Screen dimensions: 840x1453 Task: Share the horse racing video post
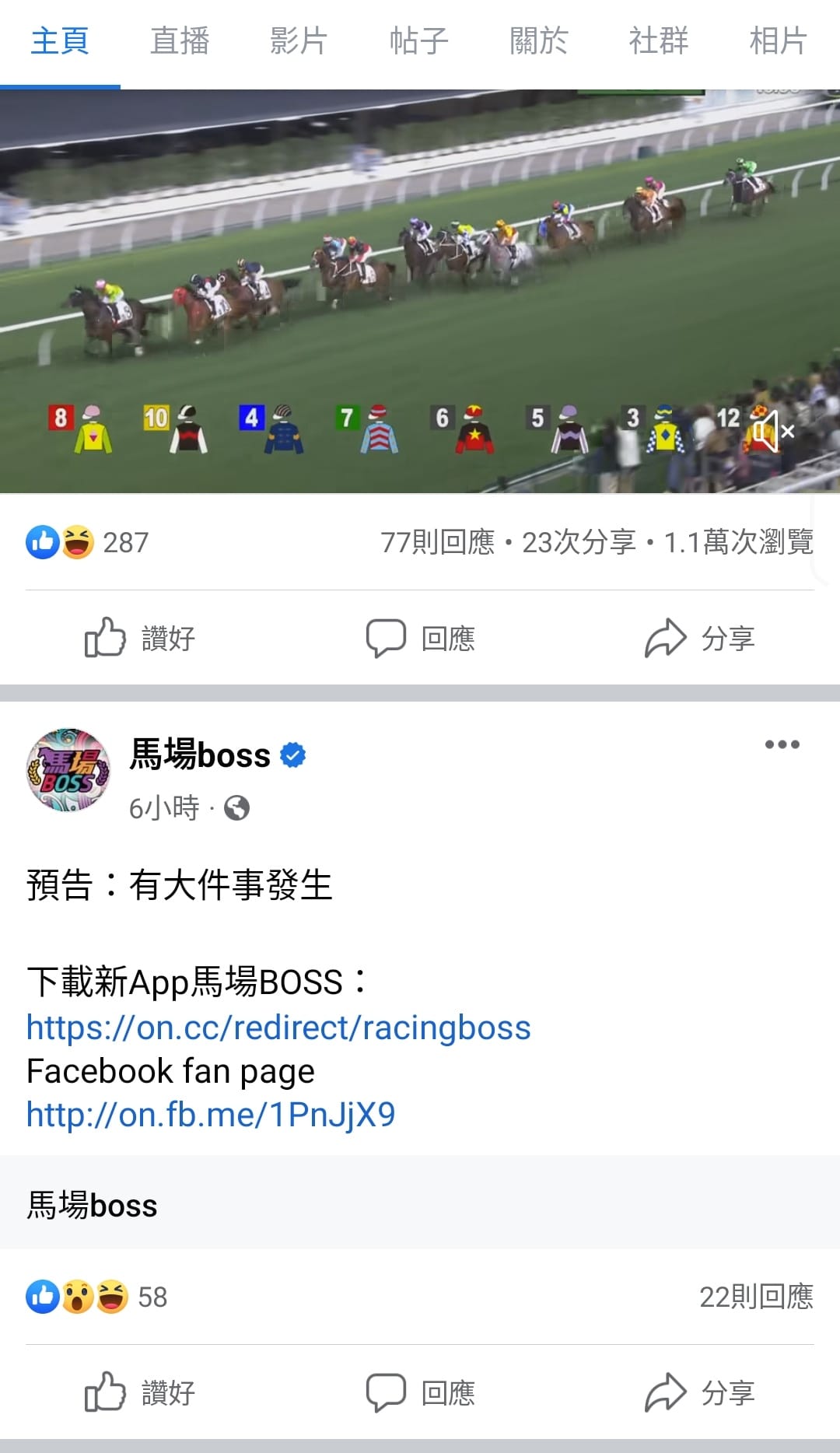click(700, 639)
